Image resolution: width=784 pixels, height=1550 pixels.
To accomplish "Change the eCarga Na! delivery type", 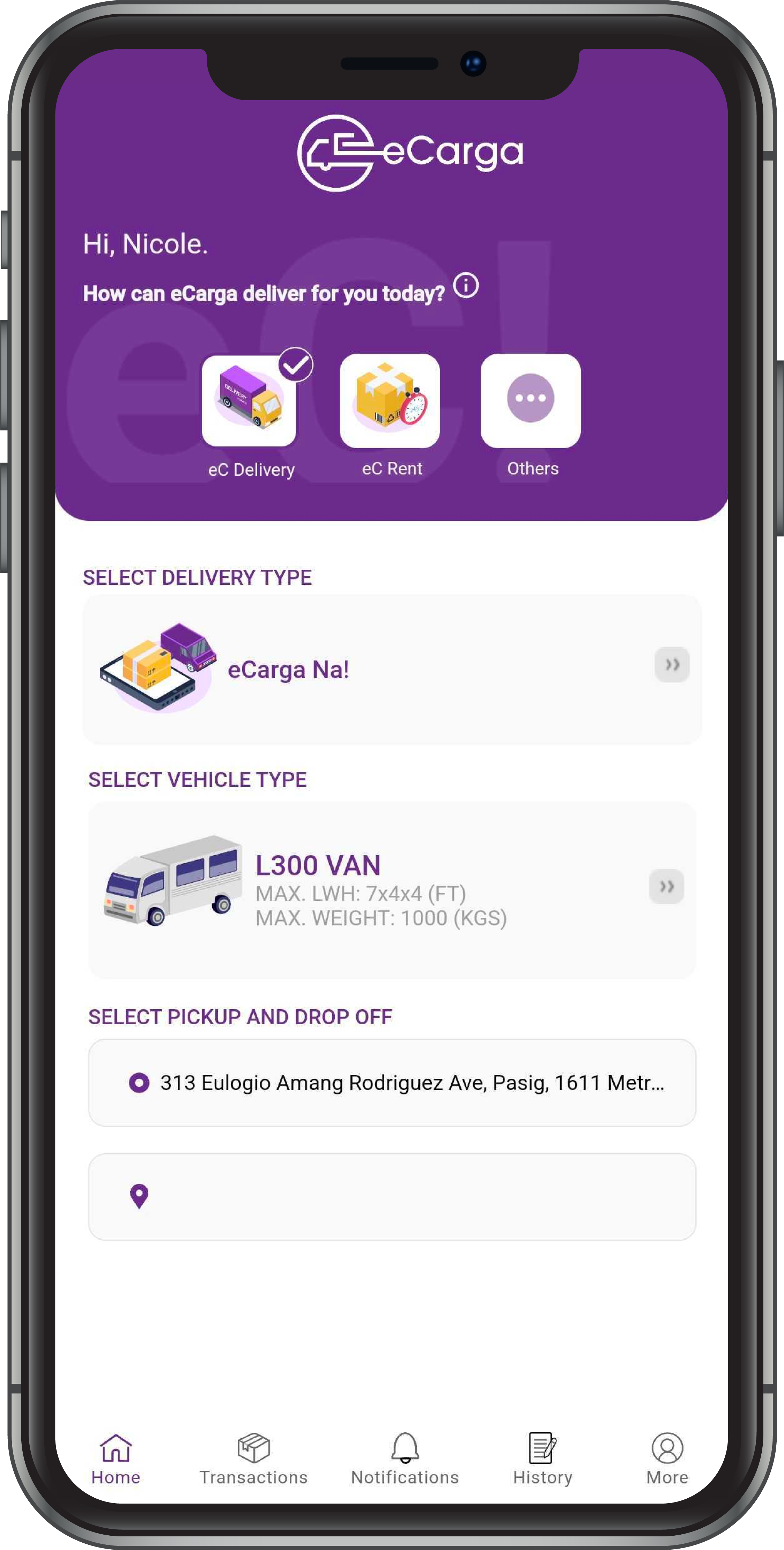I will point(672,665).
